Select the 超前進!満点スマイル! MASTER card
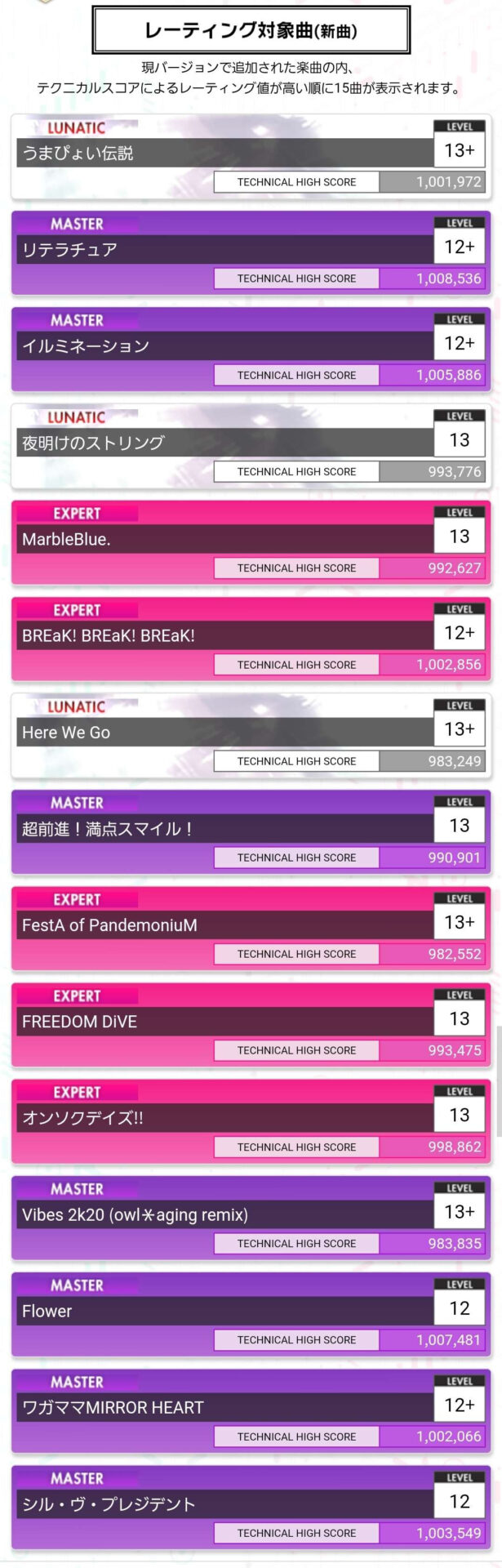 (224, 829)
